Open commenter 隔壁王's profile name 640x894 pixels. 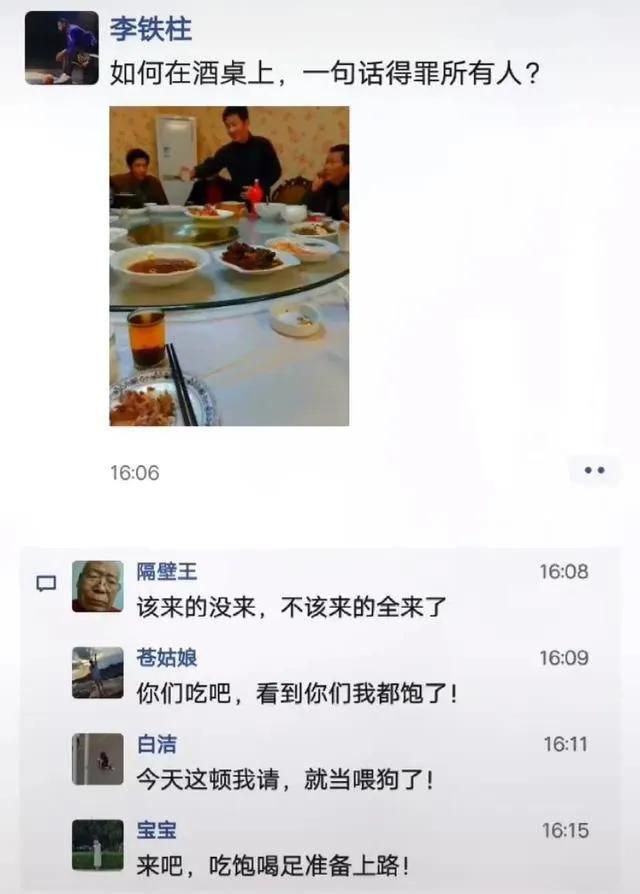[166, 571]
